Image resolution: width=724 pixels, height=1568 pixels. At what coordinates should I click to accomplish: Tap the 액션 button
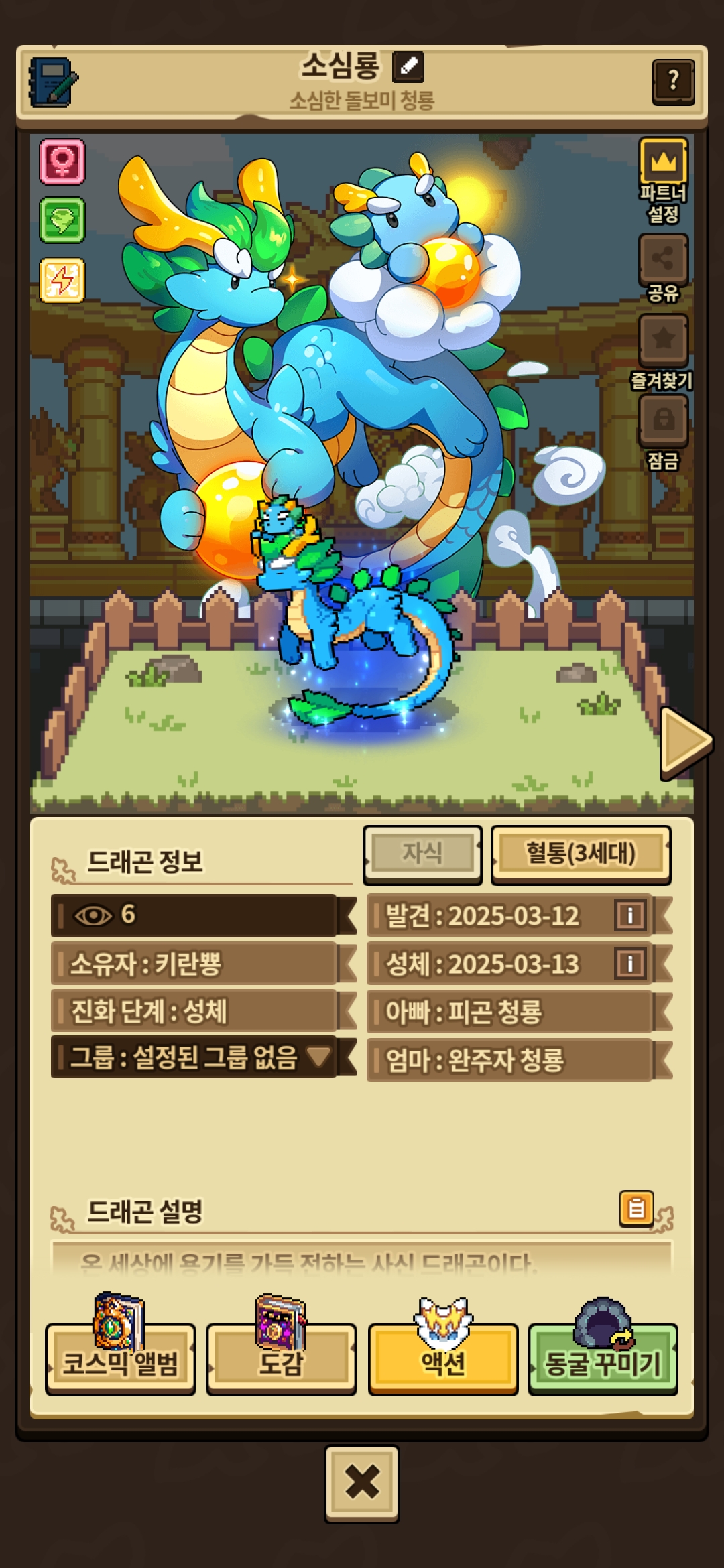[442, 1360]
